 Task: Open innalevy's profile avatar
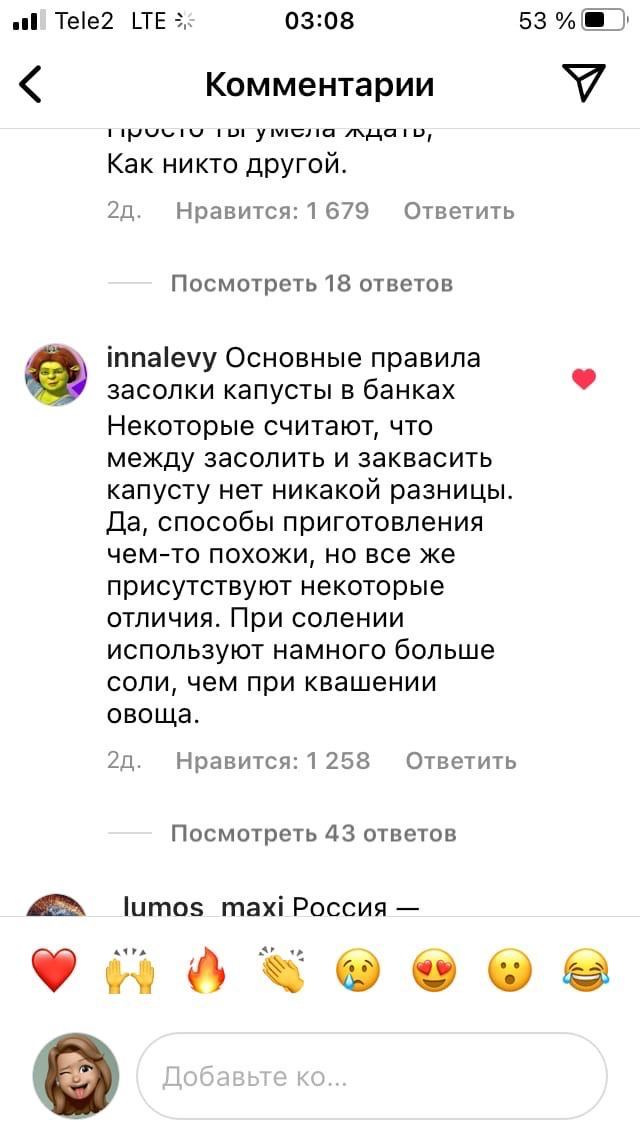56,377
